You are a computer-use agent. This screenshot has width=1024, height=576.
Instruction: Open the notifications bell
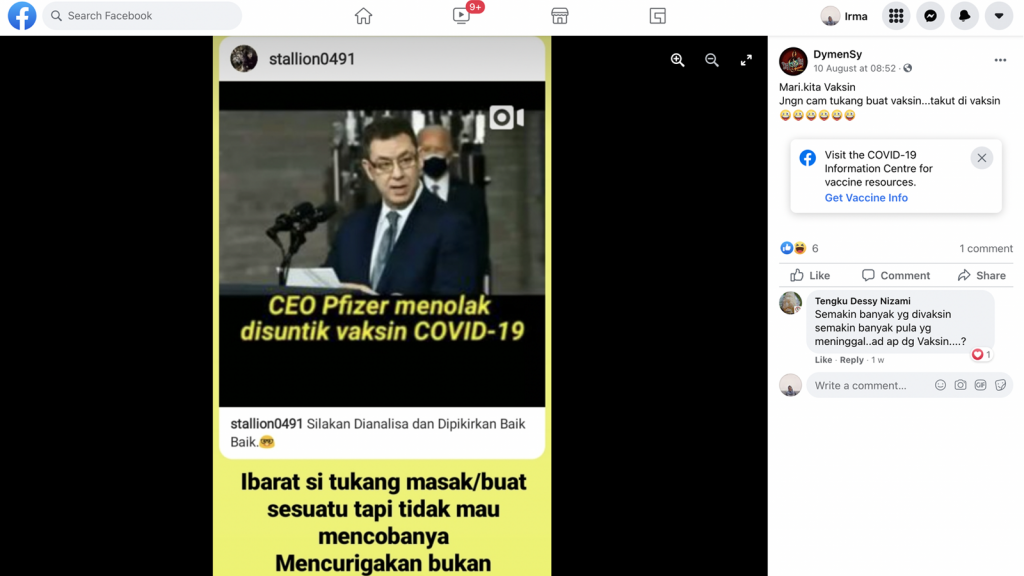pos(964,16)
